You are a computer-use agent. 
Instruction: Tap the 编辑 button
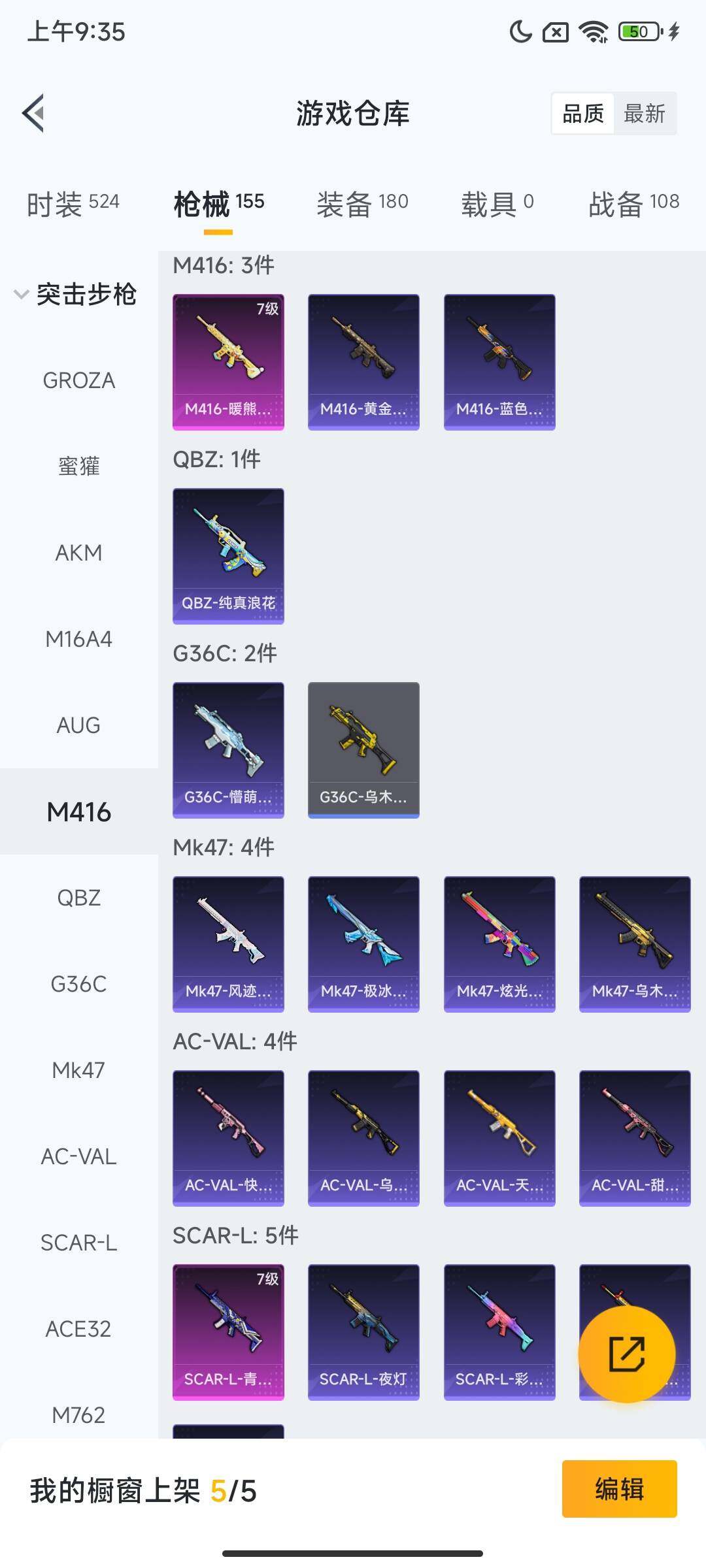pyautogui.click(x=619, y=1489)
